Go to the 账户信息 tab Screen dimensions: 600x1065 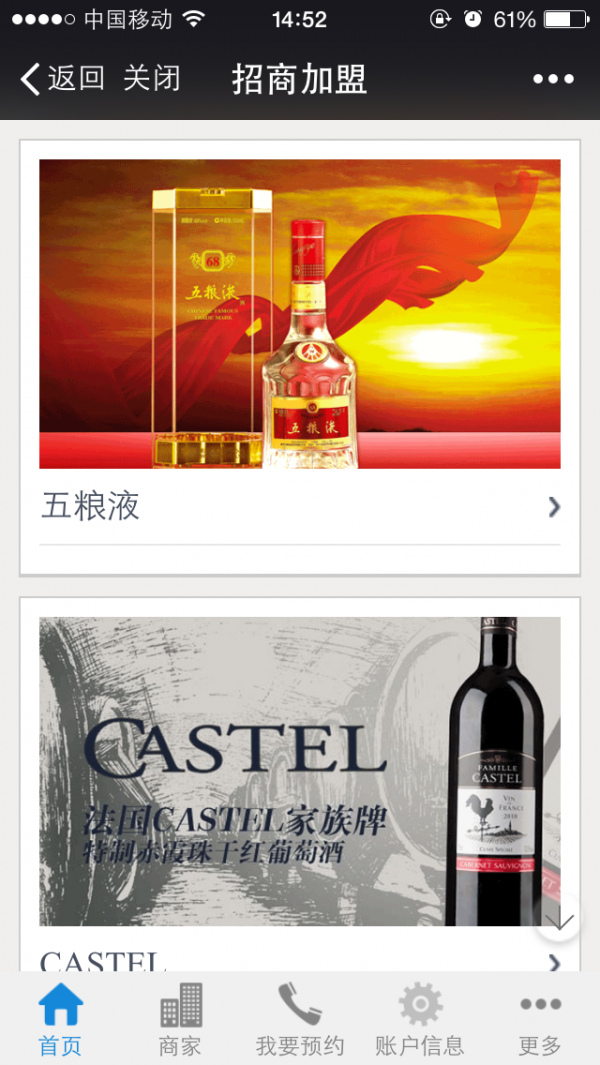(x=420, y=1020)
